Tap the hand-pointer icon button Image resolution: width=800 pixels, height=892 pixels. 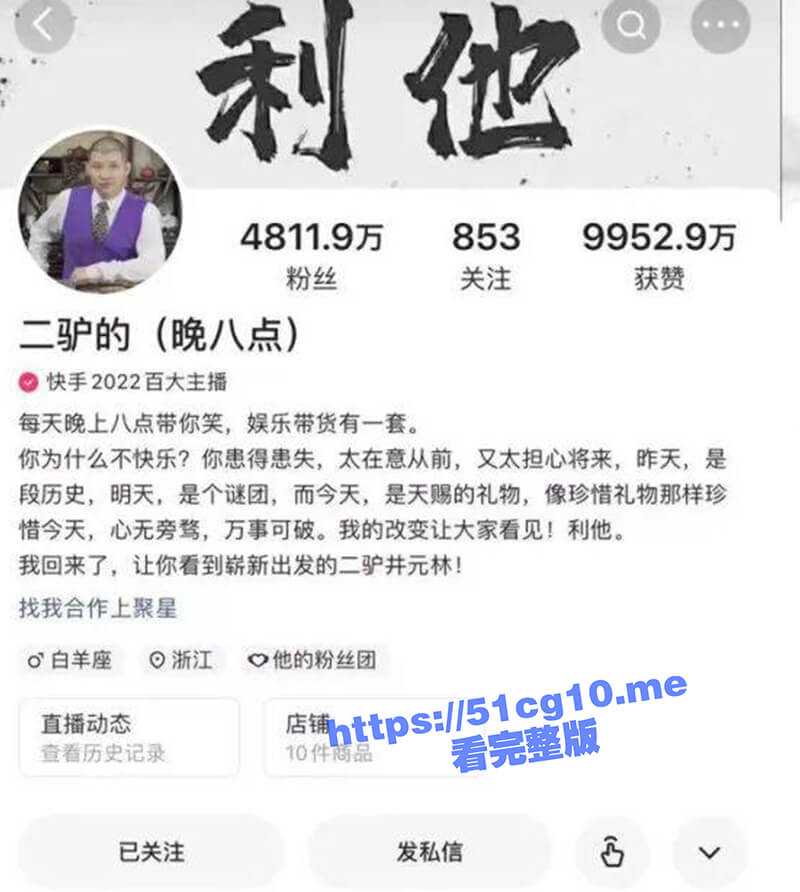pyautogui.click(x=611, y=853)
